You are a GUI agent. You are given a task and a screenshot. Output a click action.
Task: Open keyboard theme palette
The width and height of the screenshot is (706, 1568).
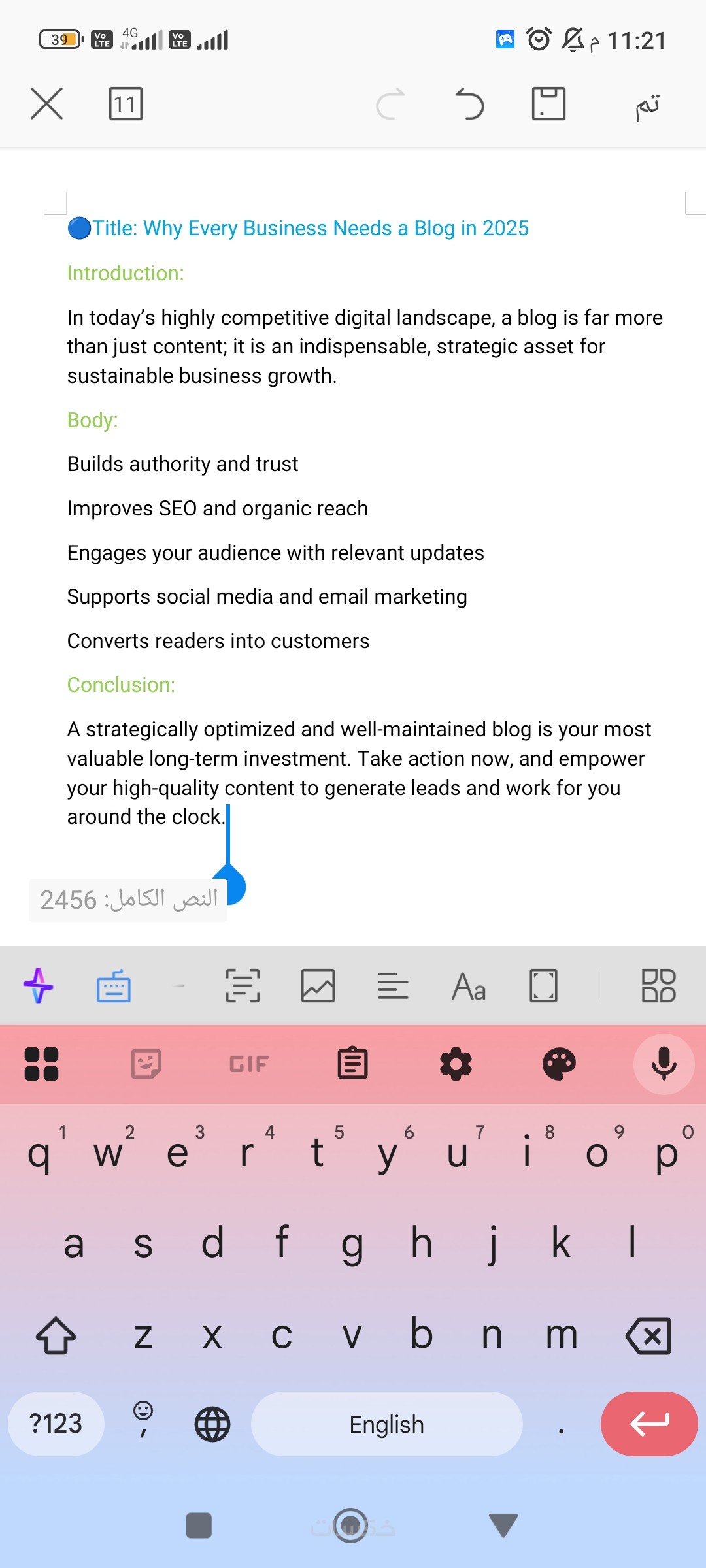[559, 1064]
